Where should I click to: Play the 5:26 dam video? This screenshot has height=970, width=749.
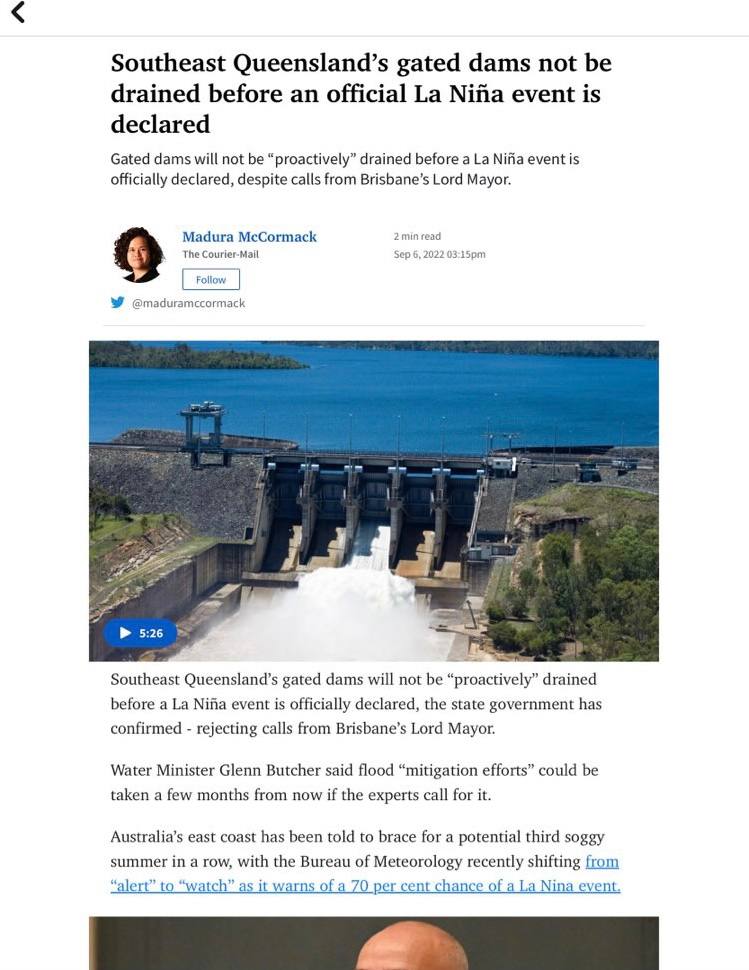coord(140,633)
